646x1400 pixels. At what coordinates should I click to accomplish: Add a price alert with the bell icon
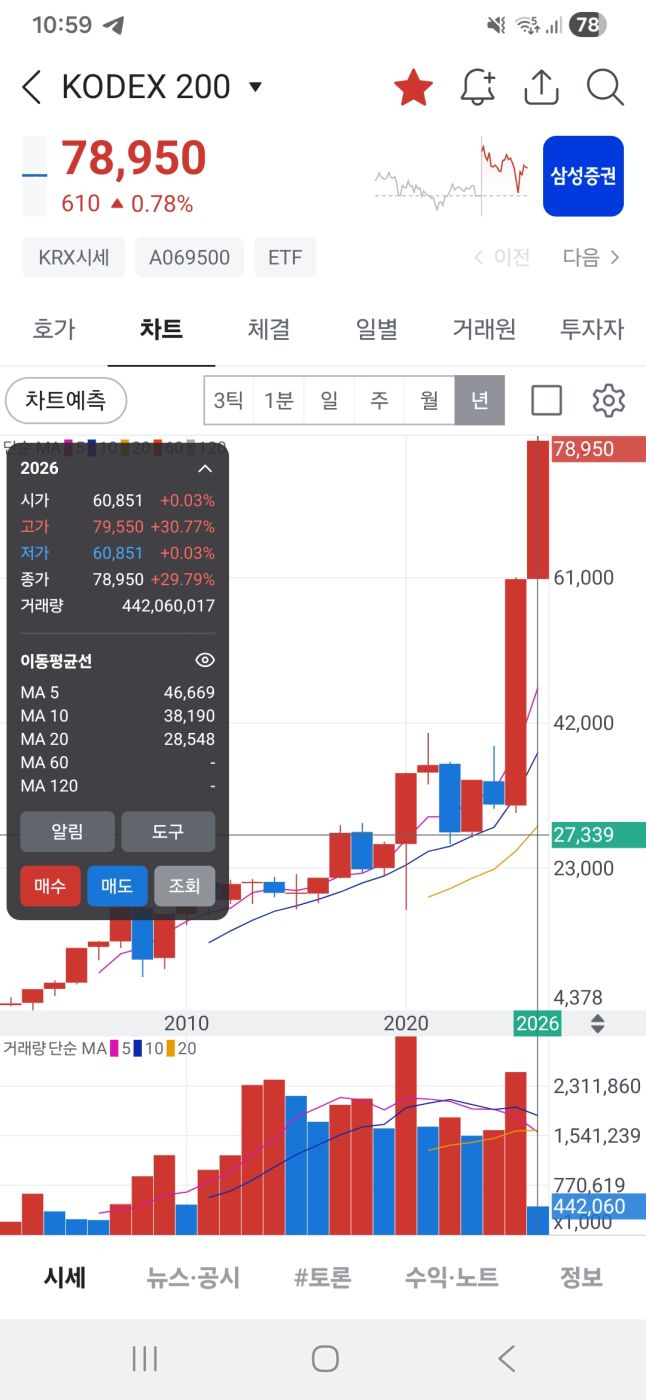(478, 88)
